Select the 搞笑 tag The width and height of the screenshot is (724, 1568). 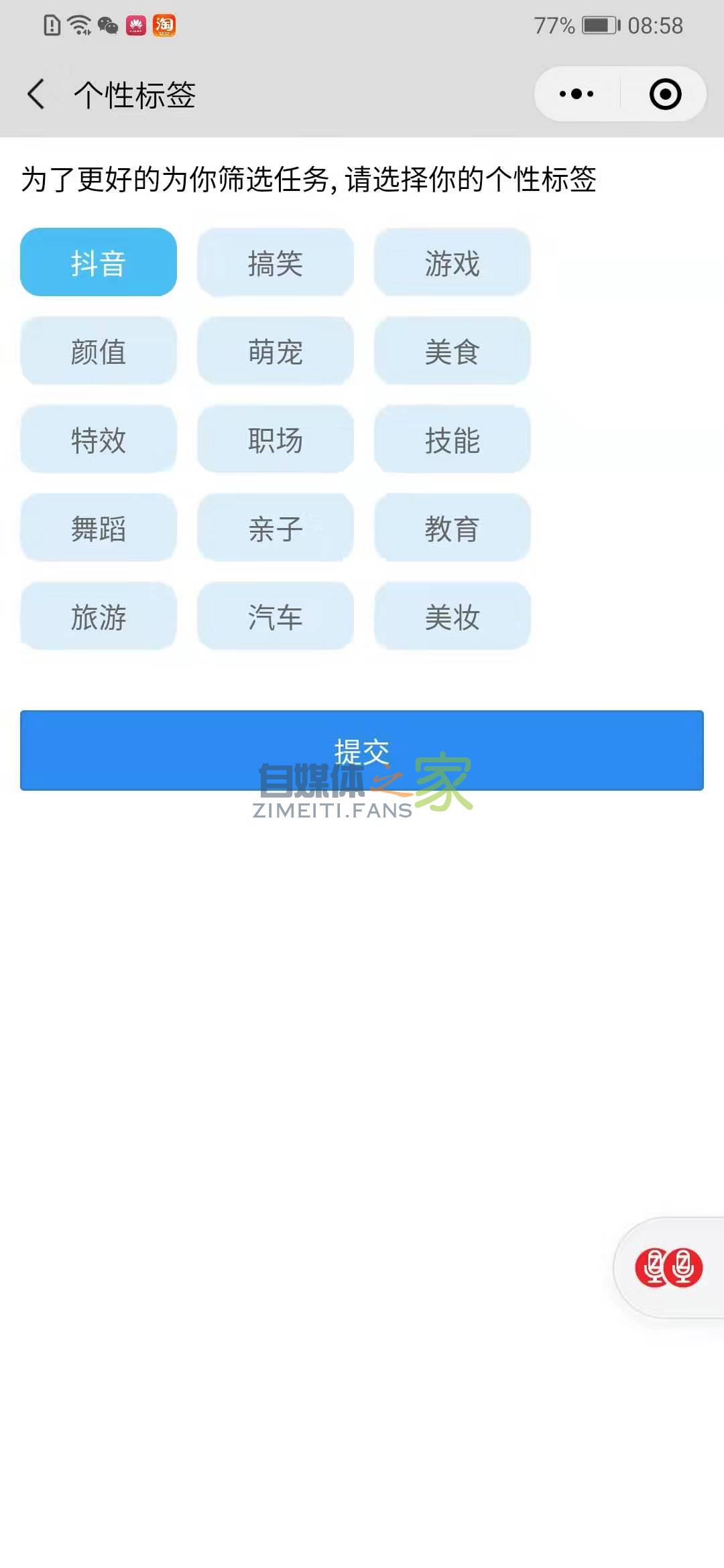pyautogui.click(x=275, y=263)
